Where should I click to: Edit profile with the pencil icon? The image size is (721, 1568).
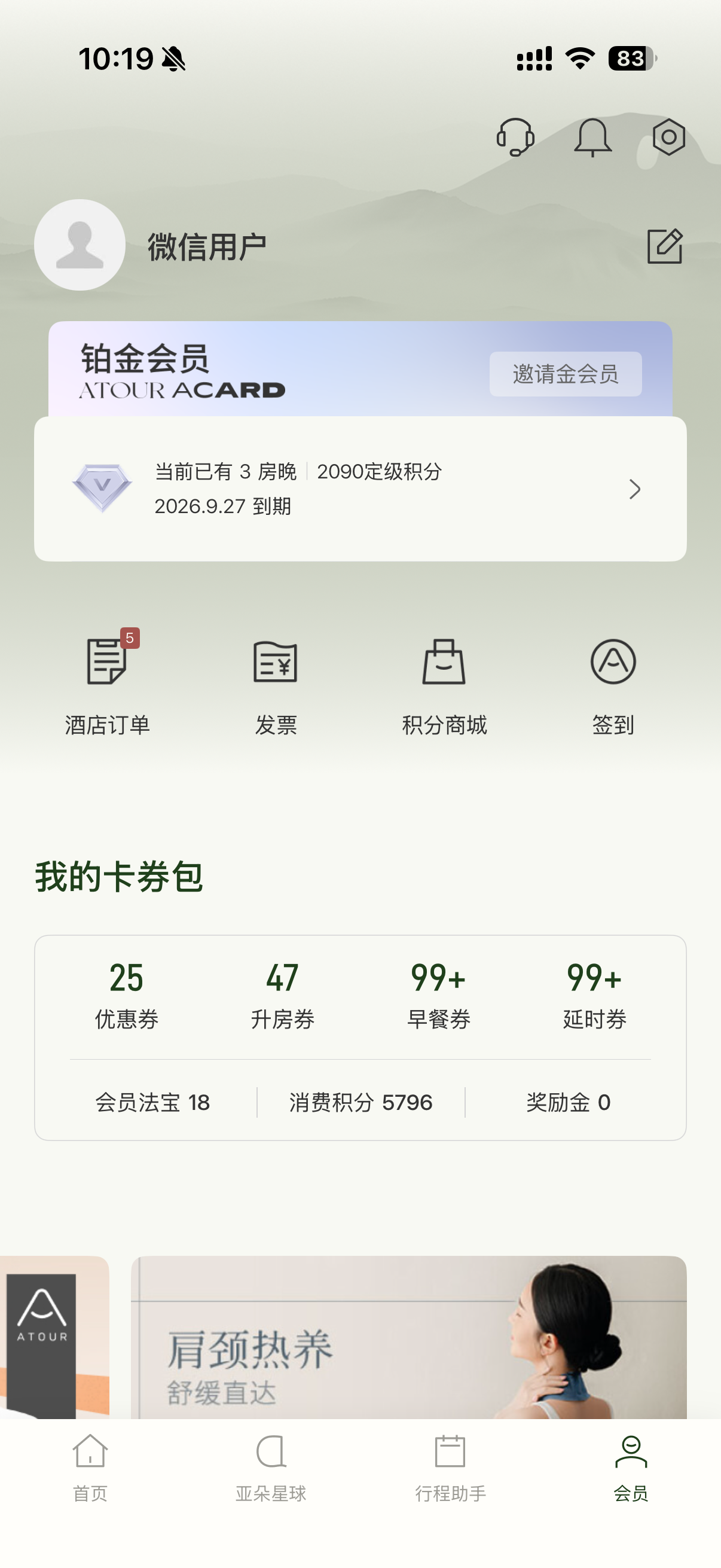click(x=664, y=246)
